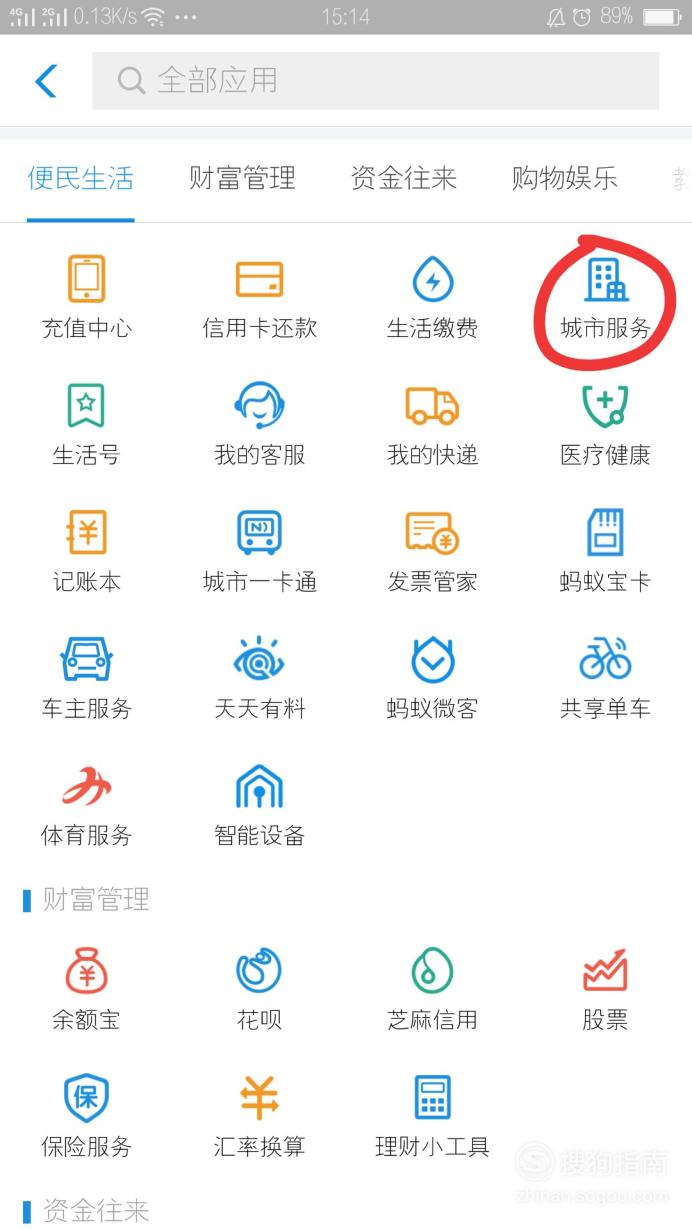Image resolution: width=692 pixels, height=1230 pixels.
Task: Launch 共享单车
Action: click(x=606, y=678)
